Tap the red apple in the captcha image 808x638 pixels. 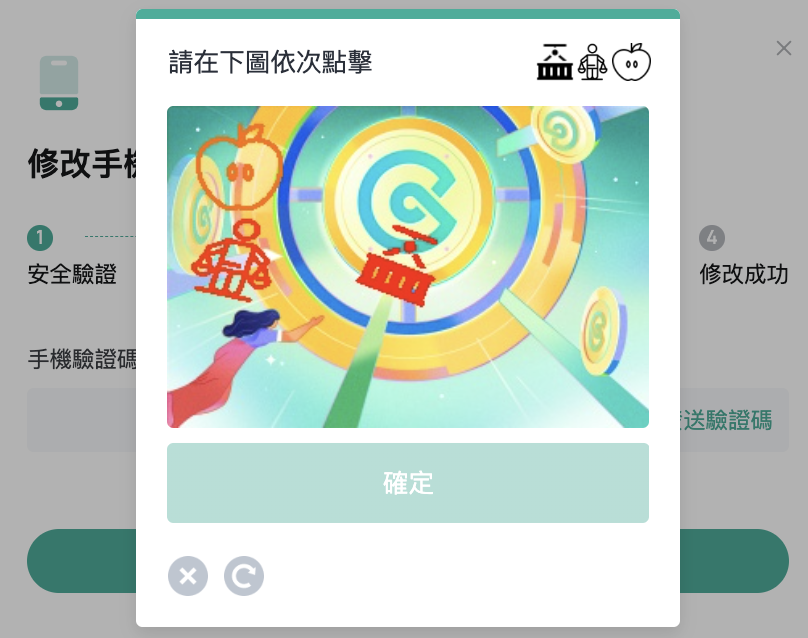[x=238, y=168]
